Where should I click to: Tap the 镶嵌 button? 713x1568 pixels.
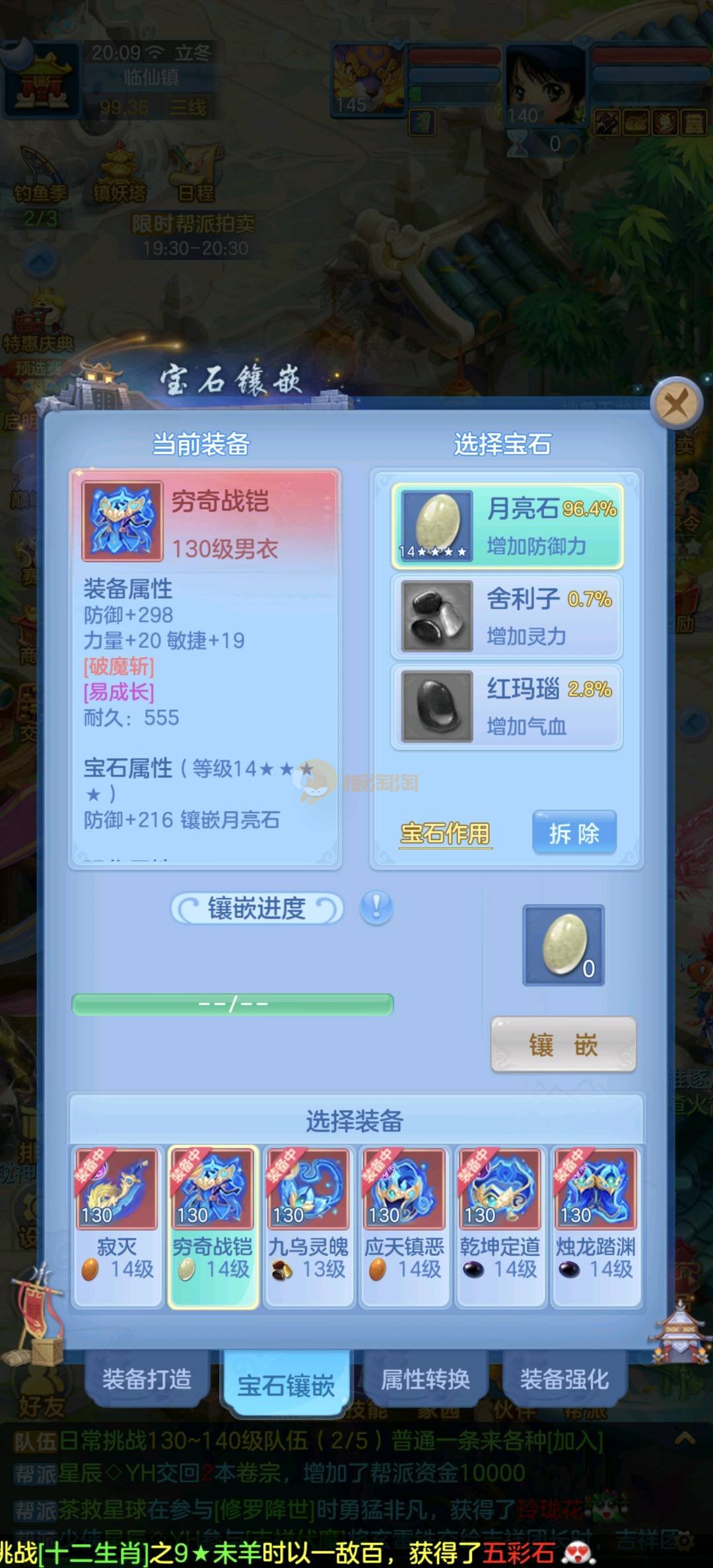(x=563, y=1045)
